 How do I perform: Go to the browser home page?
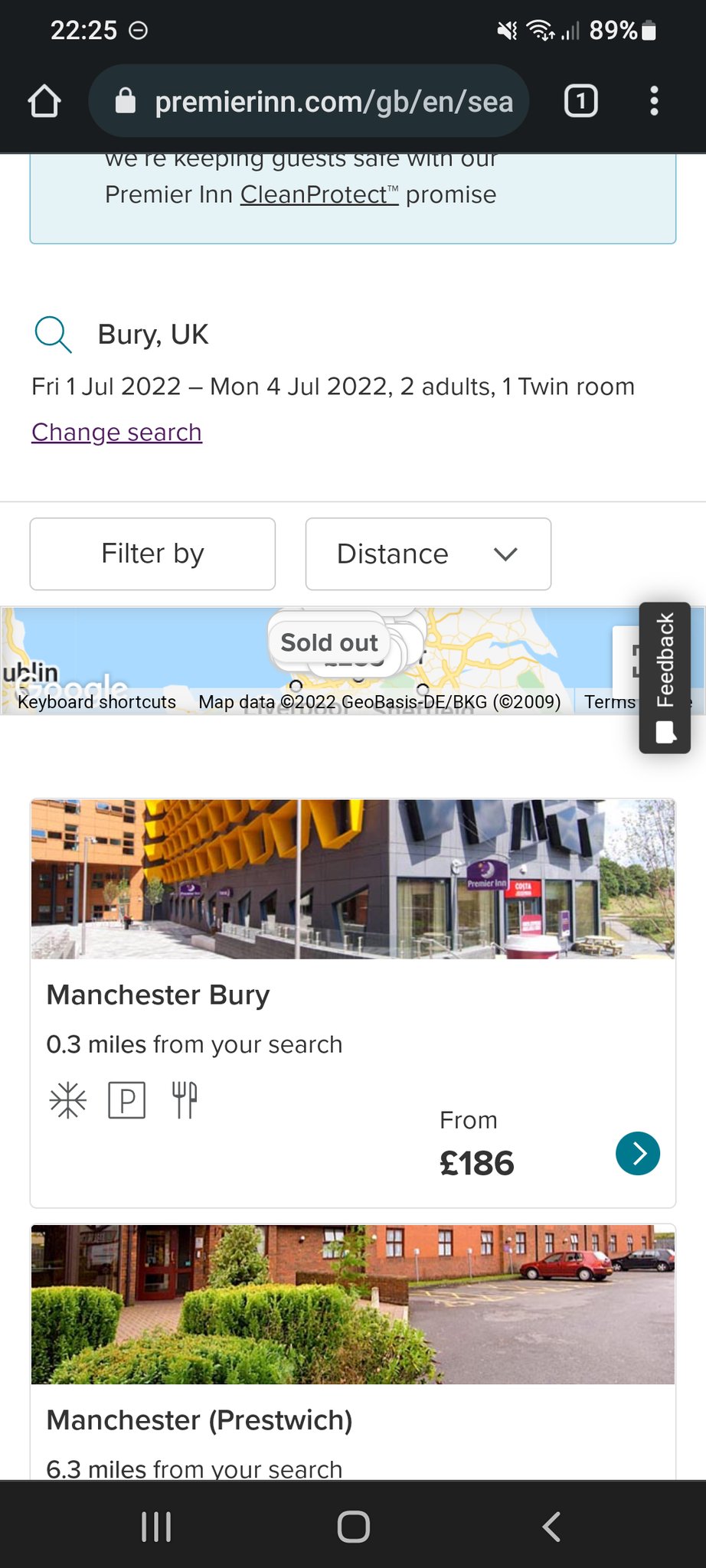click(x=44, y=101)
